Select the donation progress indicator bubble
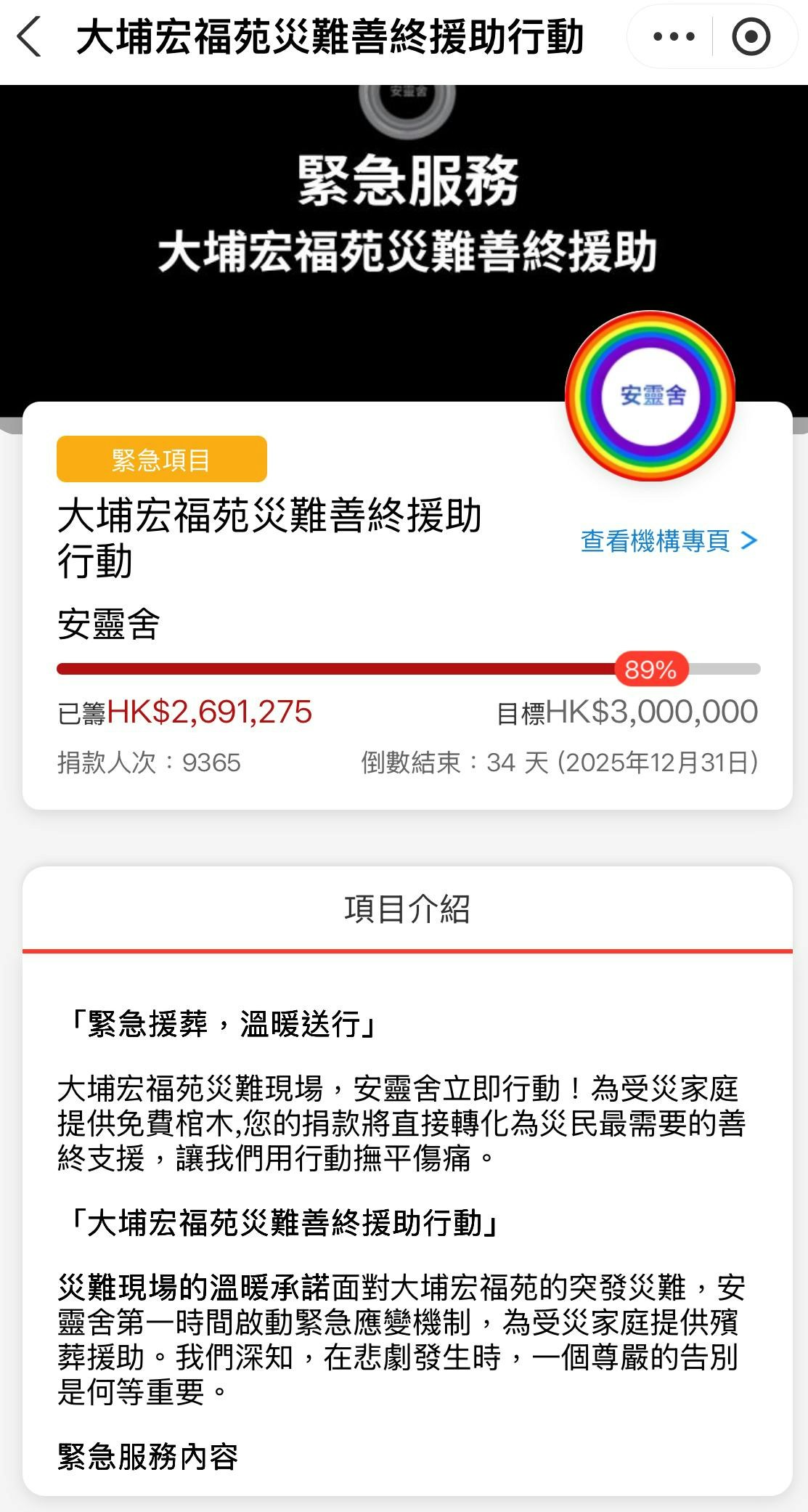808x1512 pixels. (x=650, y=670)
